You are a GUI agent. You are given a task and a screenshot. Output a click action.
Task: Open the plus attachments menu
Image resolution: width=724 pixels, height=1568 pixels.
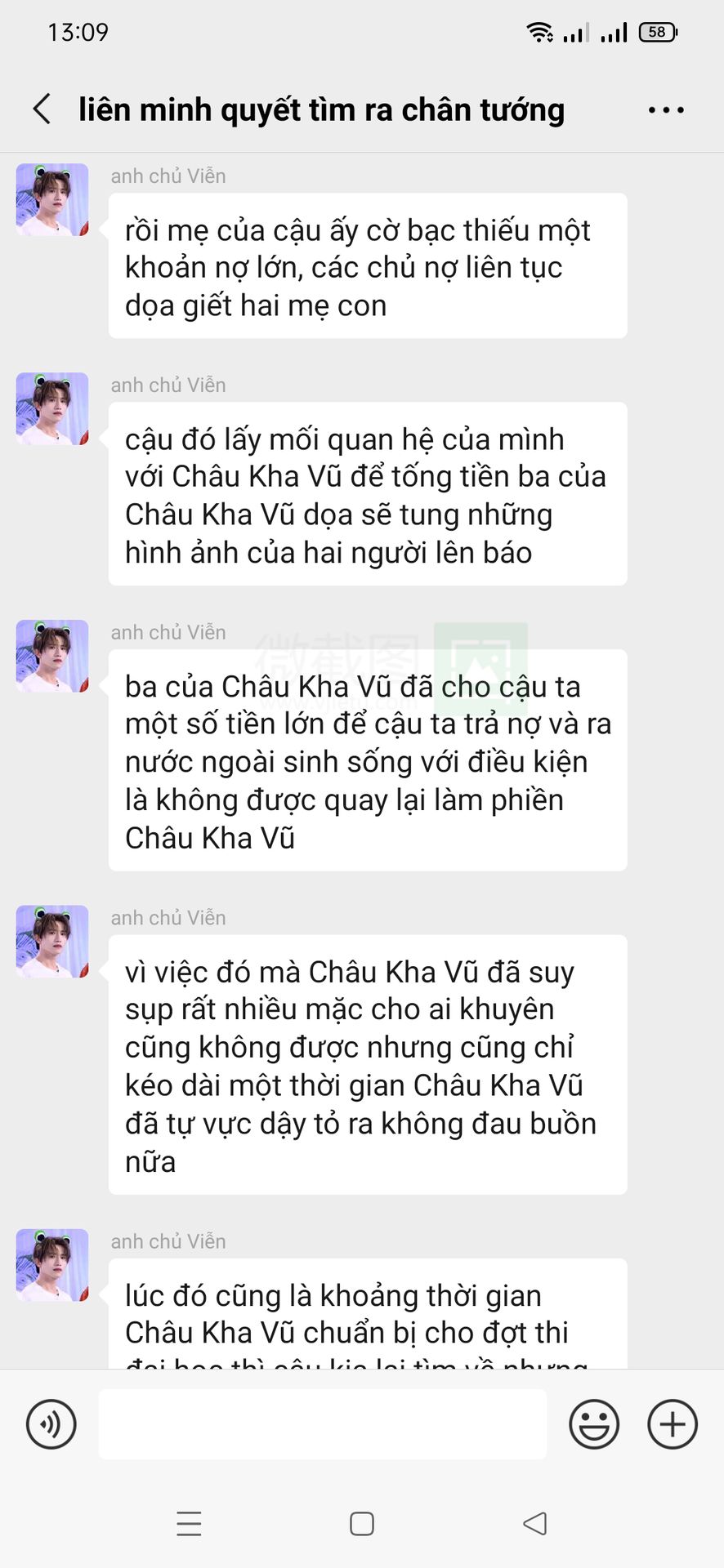673,1423
